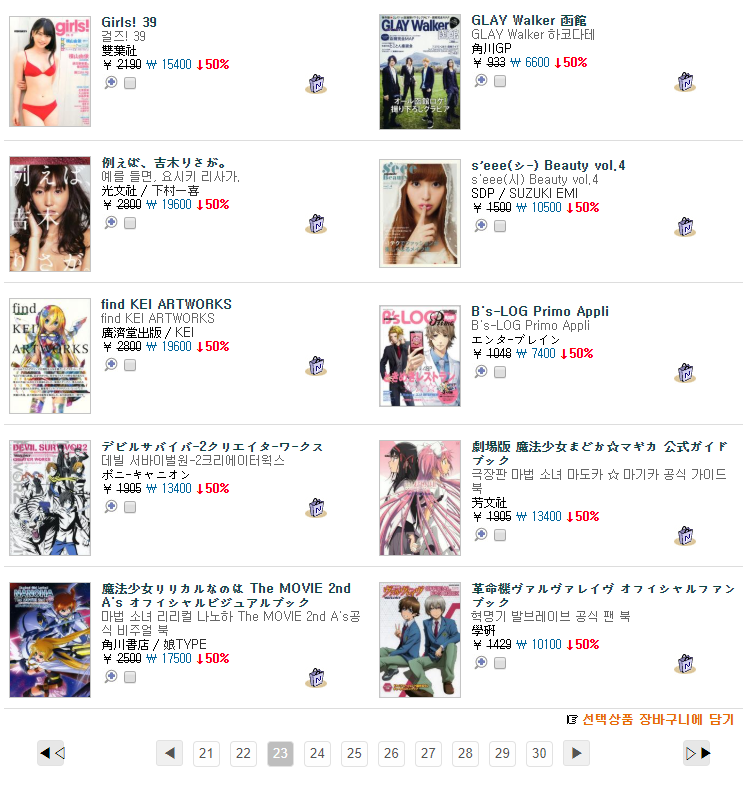Image resolution: width=747 pixels, height=786 pixels.
Task: Jump to the last page
Action: click(697, 753)
